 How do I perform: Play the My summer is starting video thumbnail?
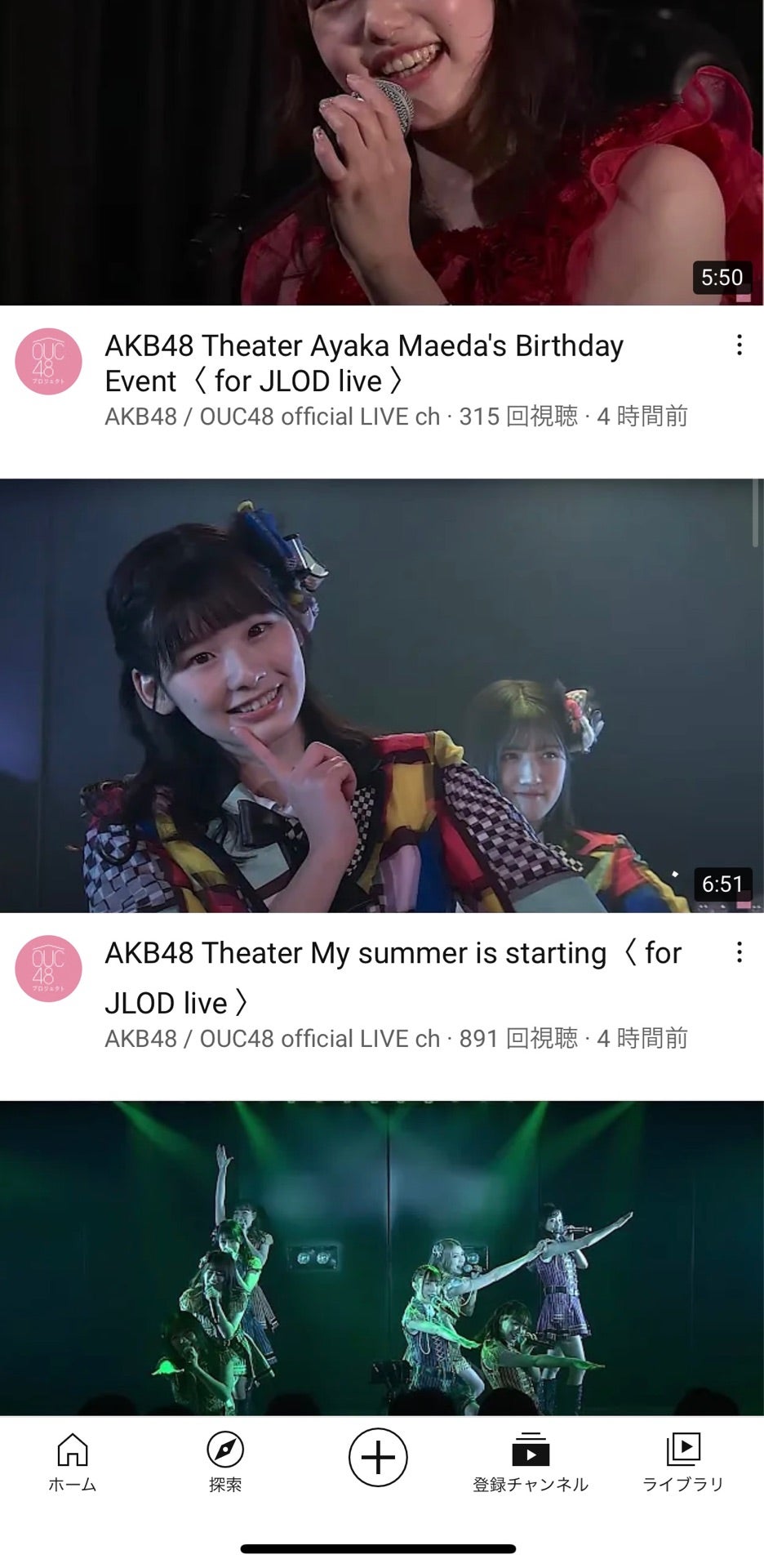(x=381, y=695)
